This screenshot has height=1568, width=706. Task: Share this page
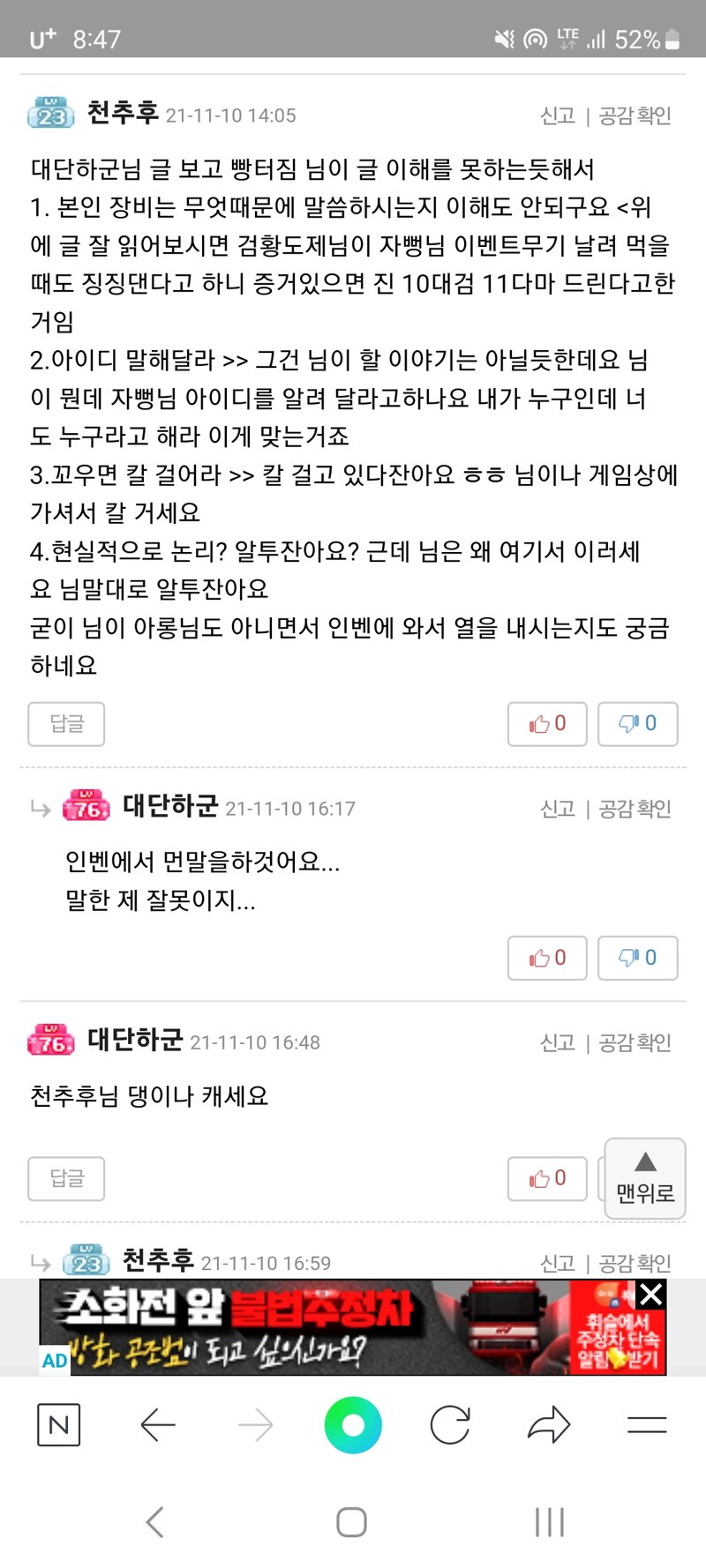[549, 1424]
